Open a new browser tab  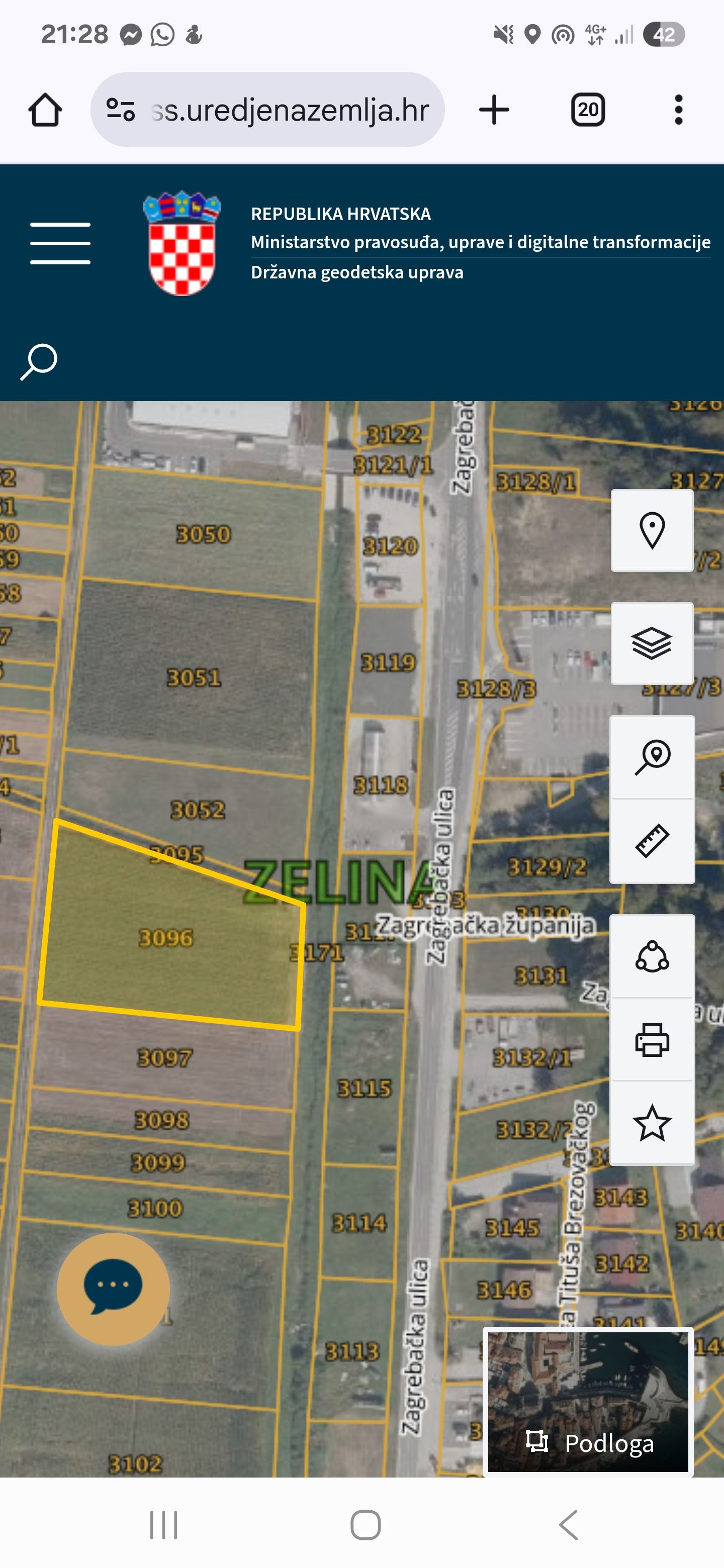click(x=494, y=110)
